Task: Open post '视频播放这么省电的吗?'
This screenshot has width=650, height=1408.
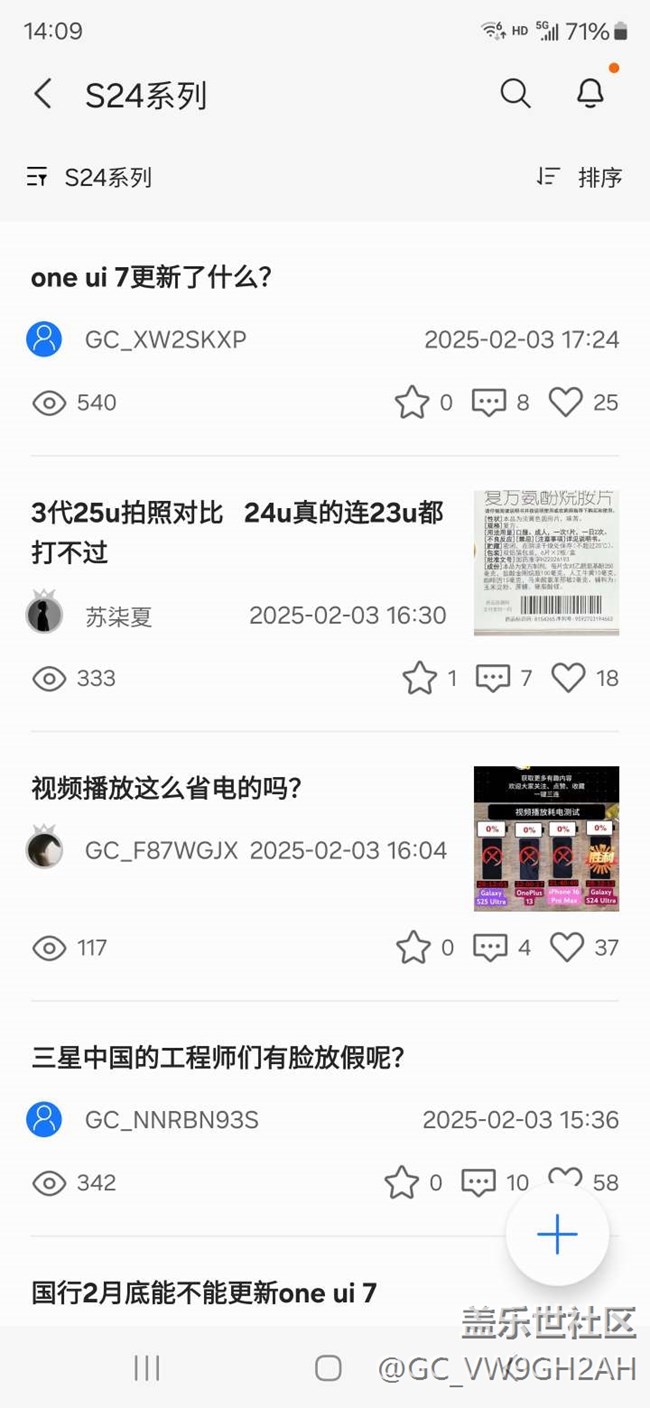Action: (x=166, y=788)
